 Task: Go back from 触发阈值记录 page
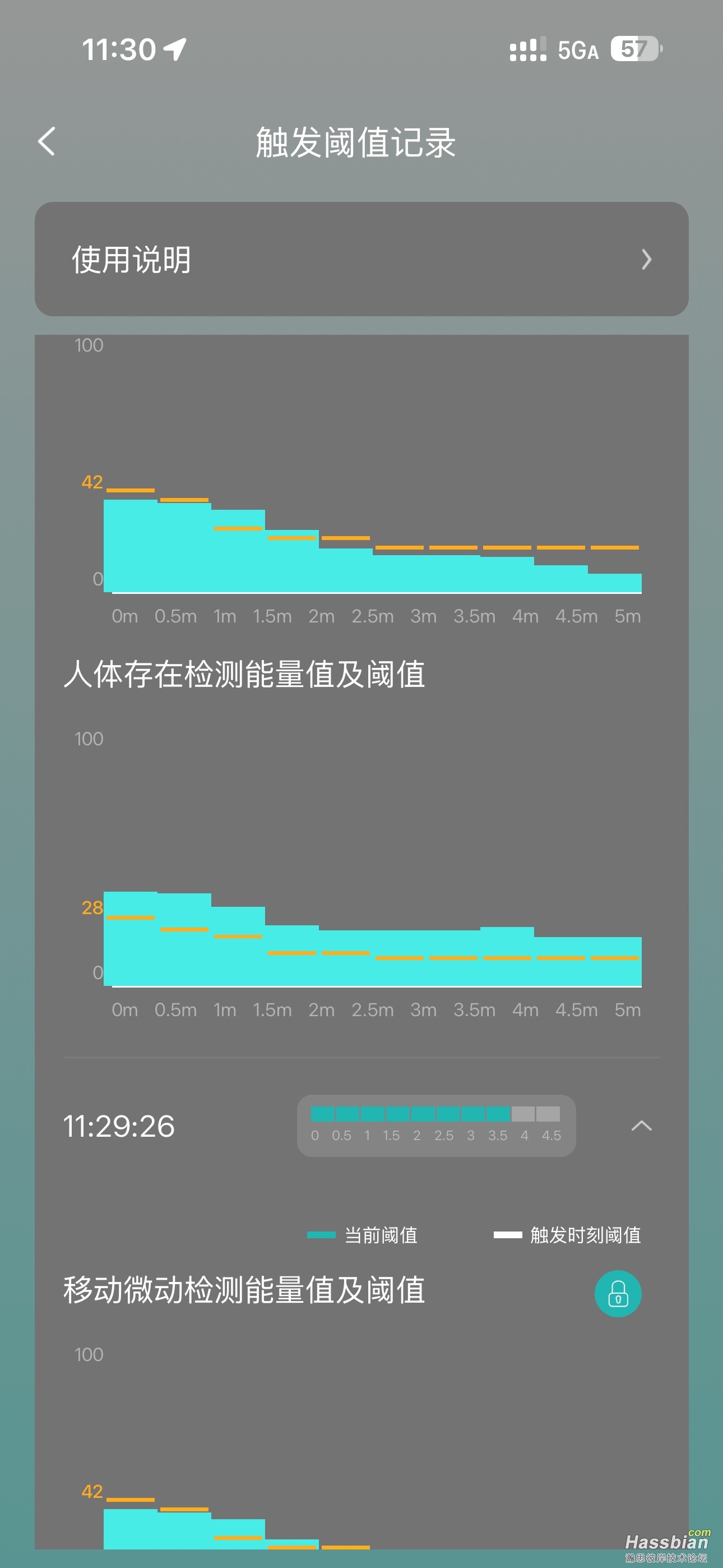[x=47, y=141]
